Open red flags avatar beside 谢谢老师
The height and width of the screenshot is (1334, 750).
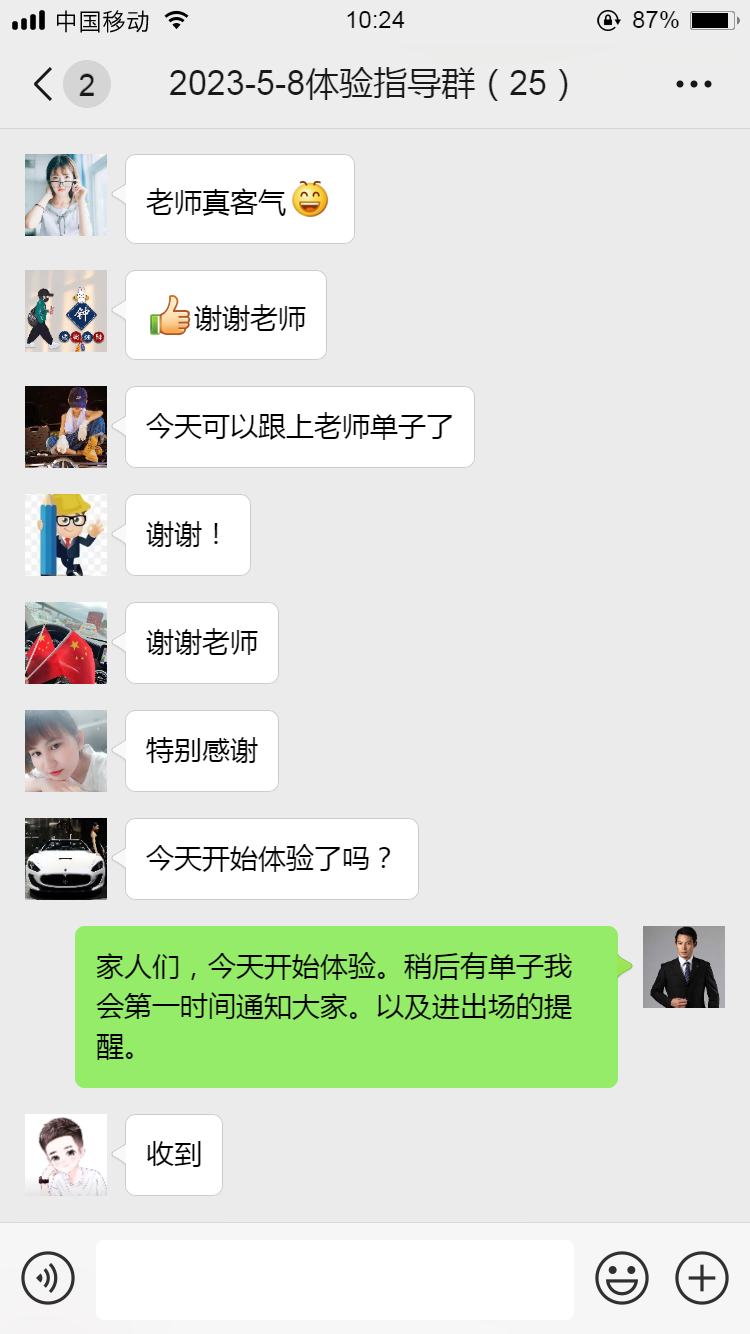click(66, 643)
